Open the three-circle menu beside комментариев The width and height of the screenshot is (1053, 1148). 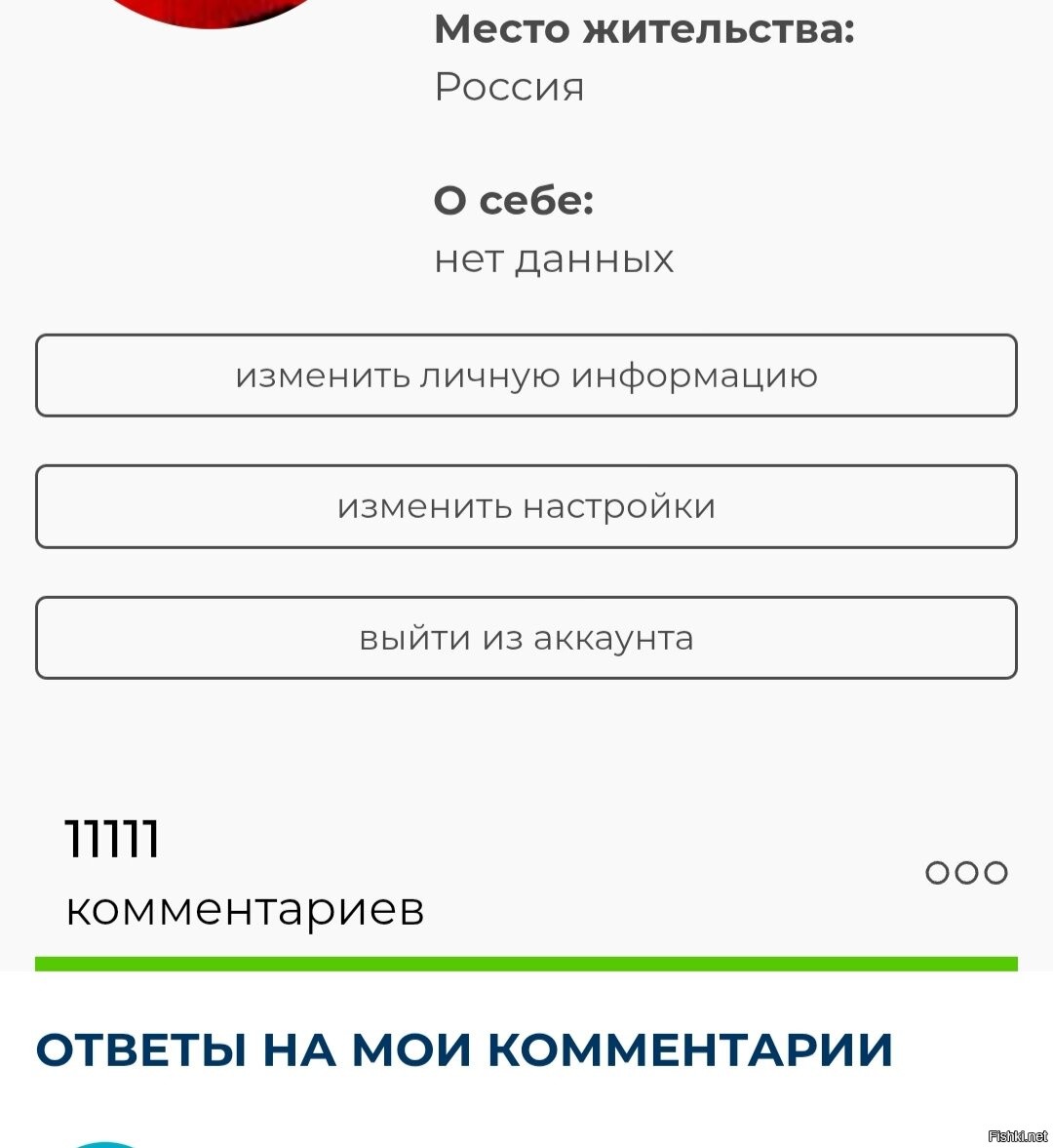tap(965, 872)
